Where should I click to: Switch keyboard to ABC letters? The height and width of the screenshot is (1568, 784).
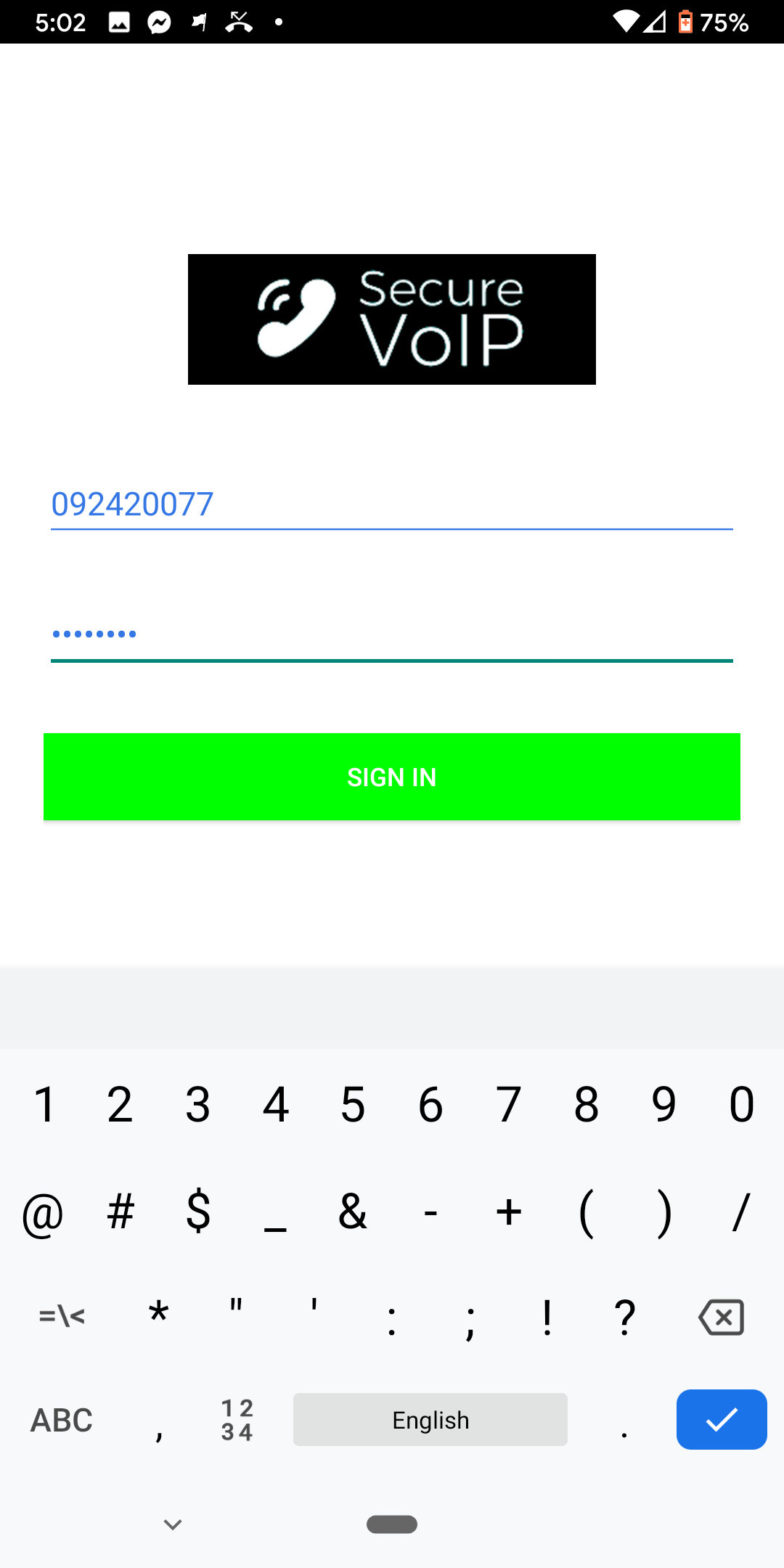tap(62, 1420)
